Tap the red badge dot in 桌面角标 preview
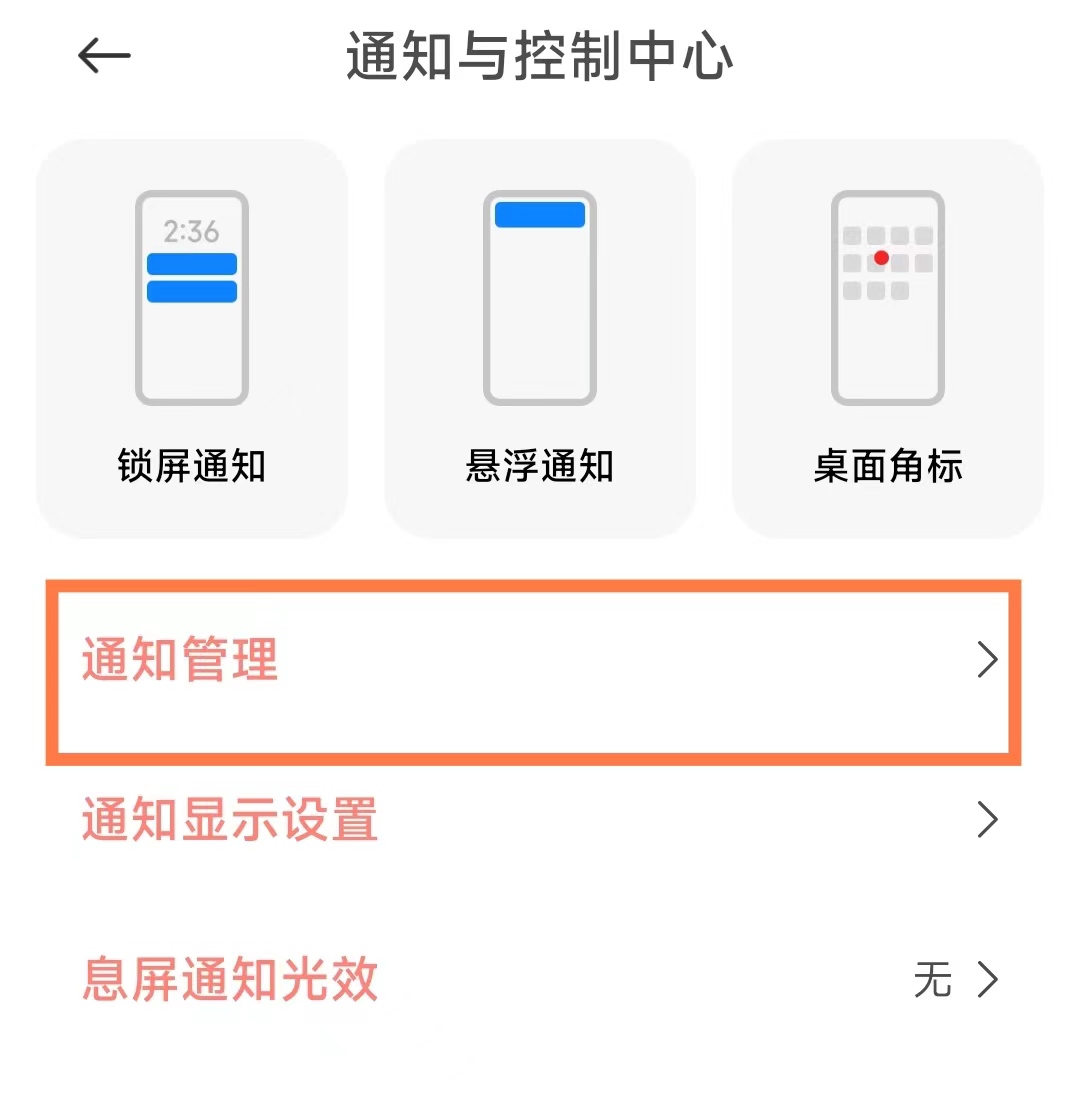1080x1095 pixels. coord(881,257)
